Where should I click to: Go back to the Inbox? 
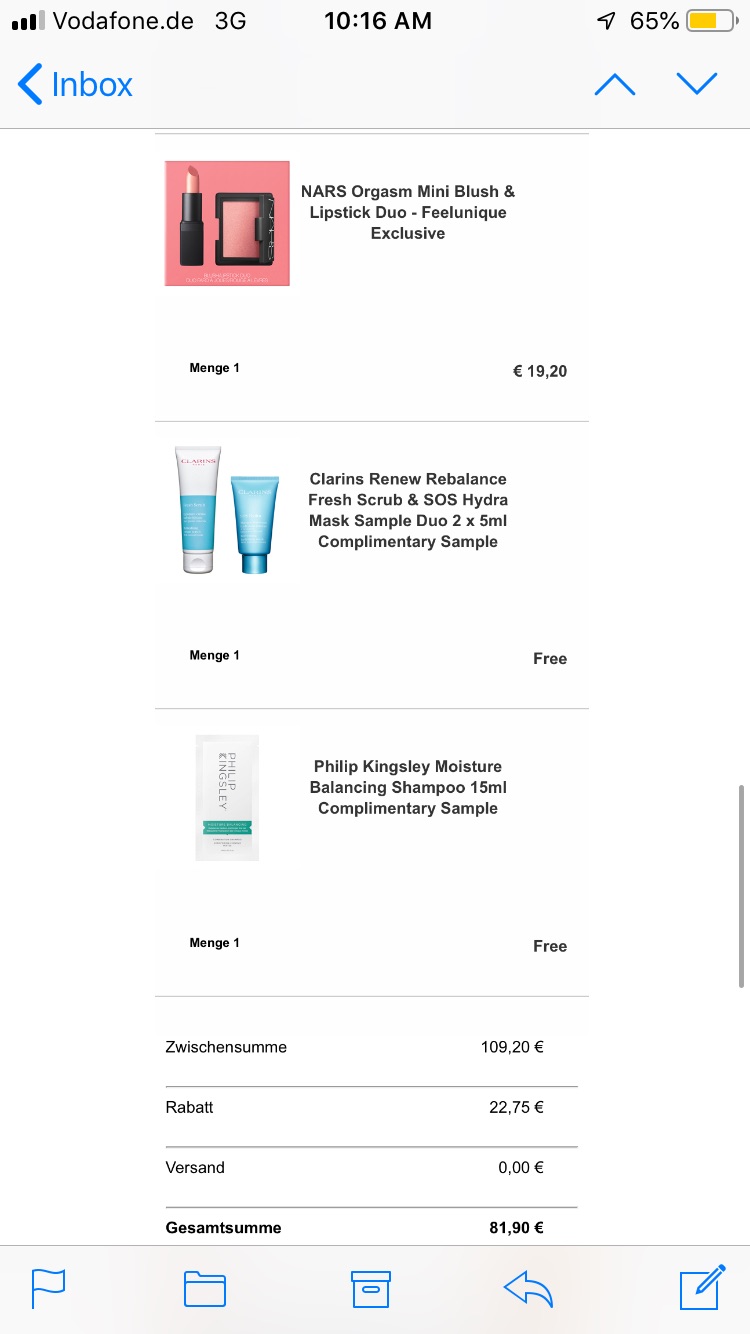[75, 85]
